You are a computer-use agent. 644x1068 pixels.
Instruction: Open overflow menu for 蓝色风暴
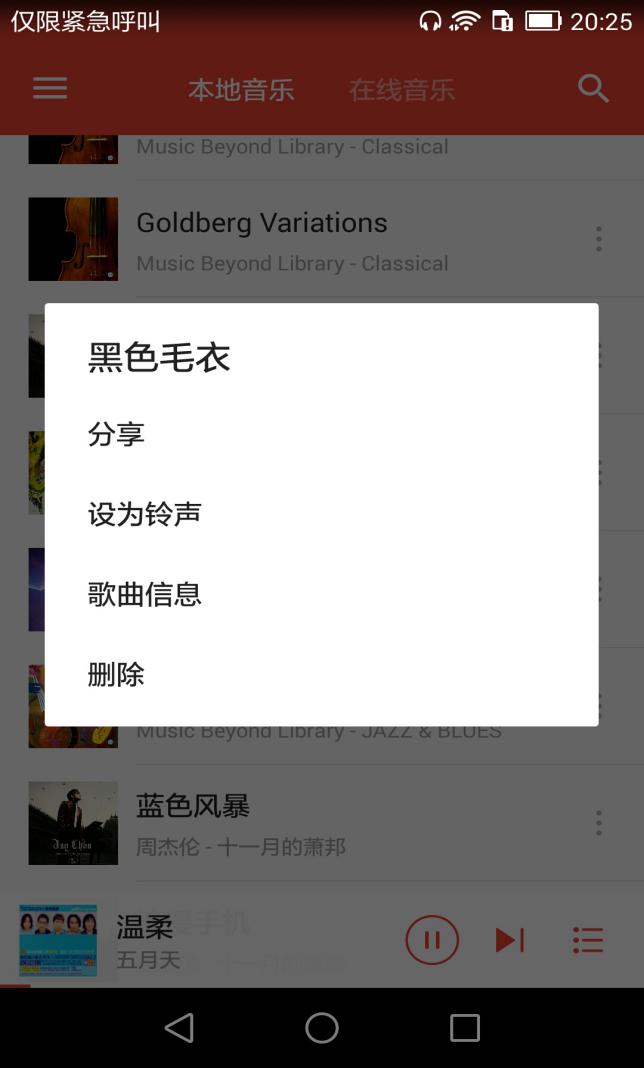point(598,823)
